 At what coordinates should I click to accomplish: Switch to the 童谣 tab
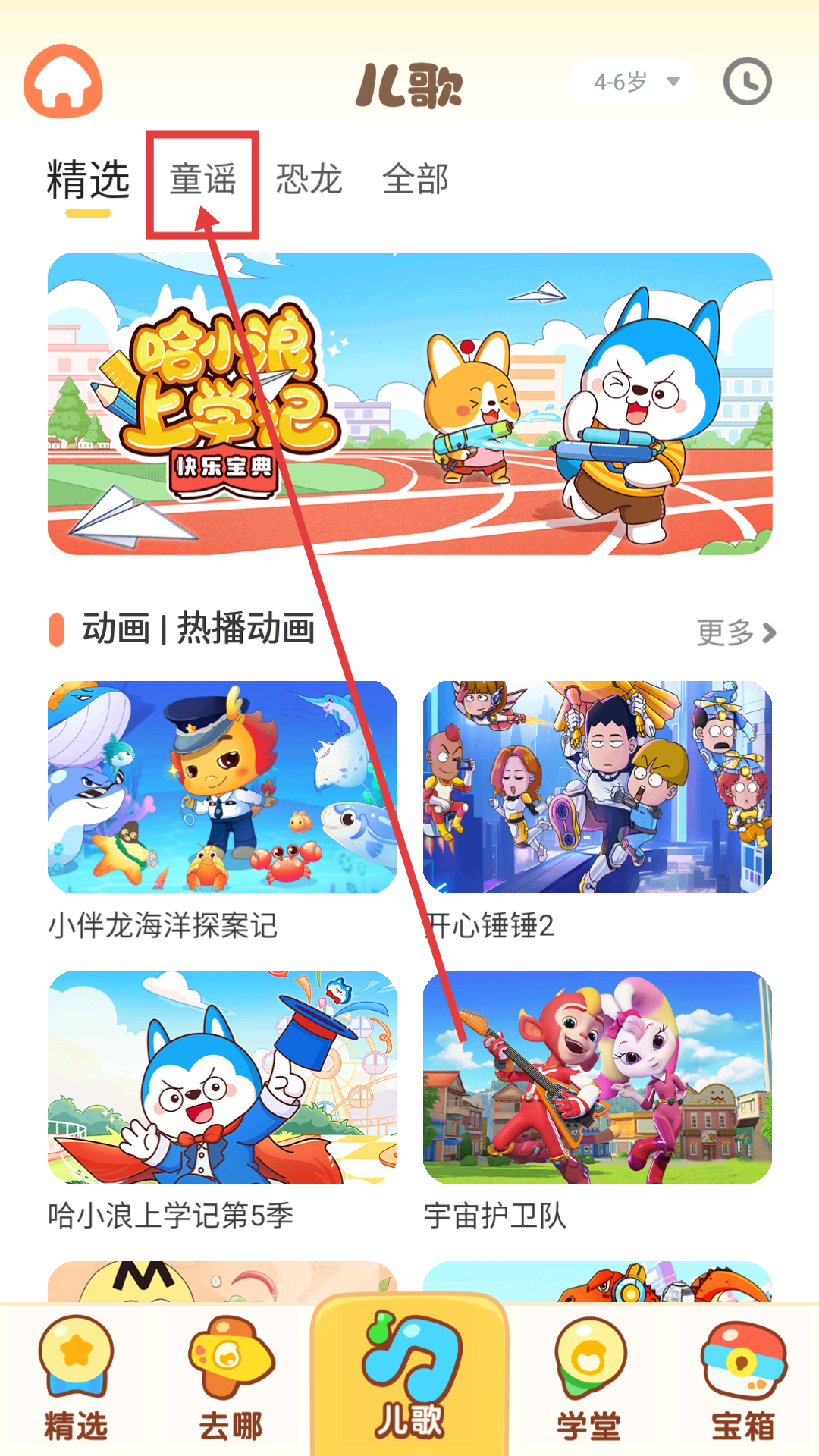pos(202,180)
